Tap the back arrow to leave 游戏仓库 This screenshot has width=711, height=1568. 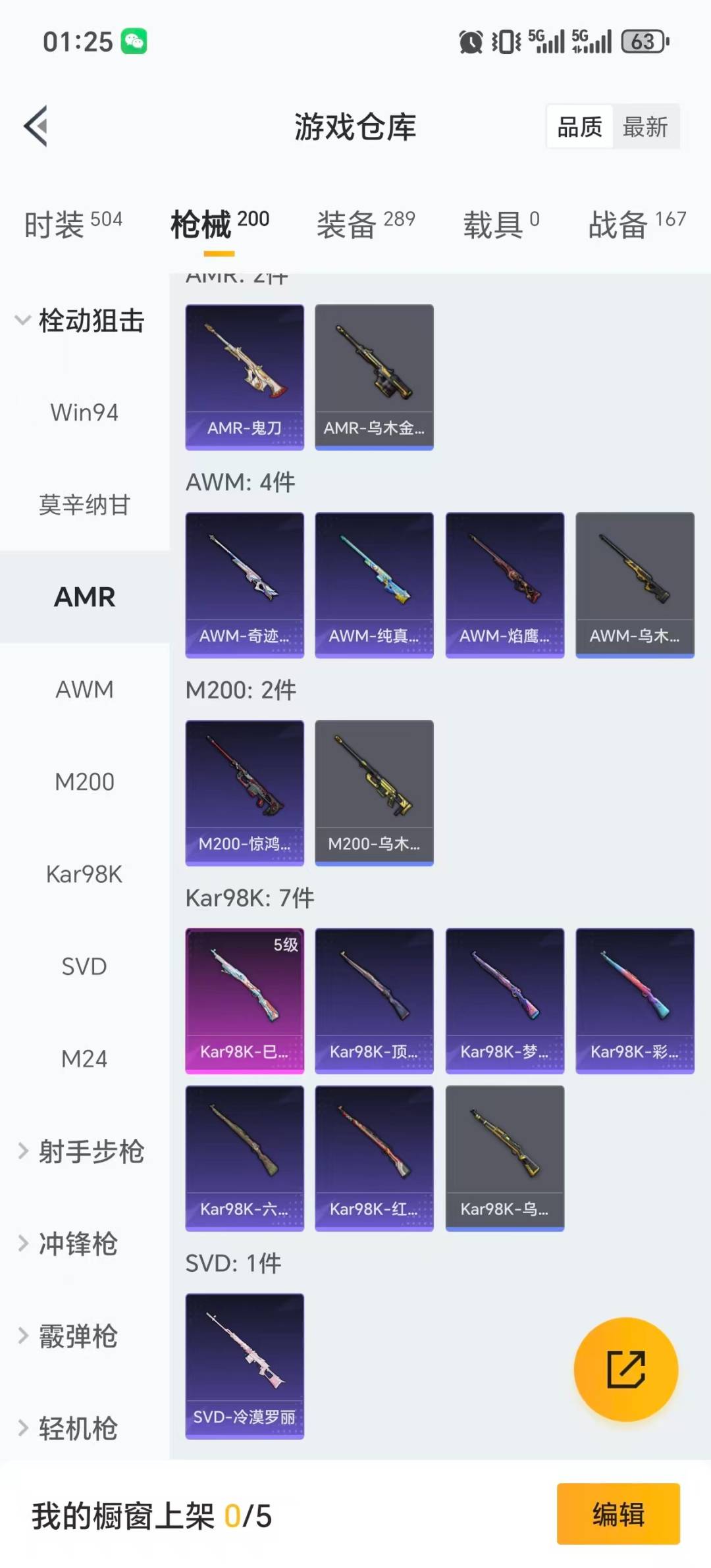pos(36,126)
